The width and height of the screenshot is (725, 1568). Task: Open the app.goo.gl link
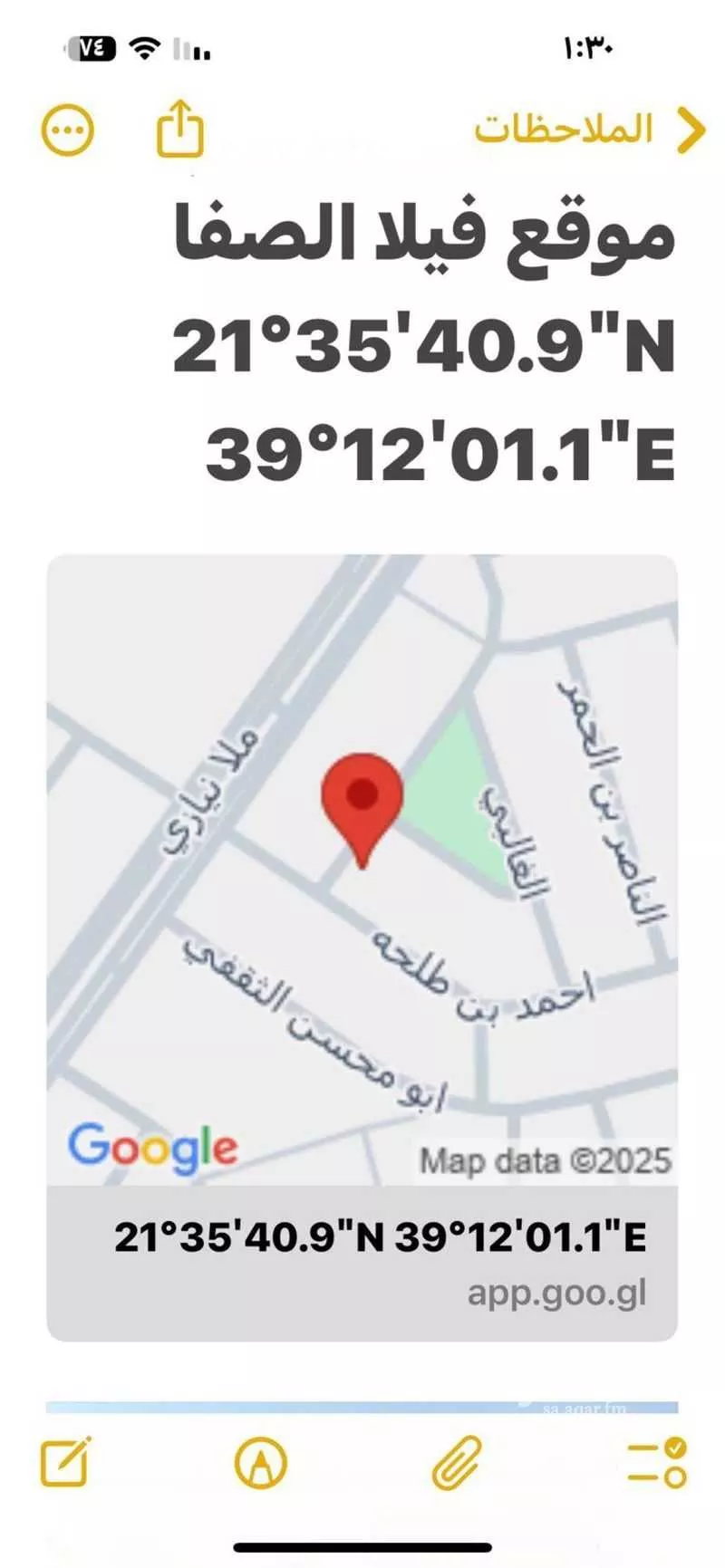tap(556, 1295)
